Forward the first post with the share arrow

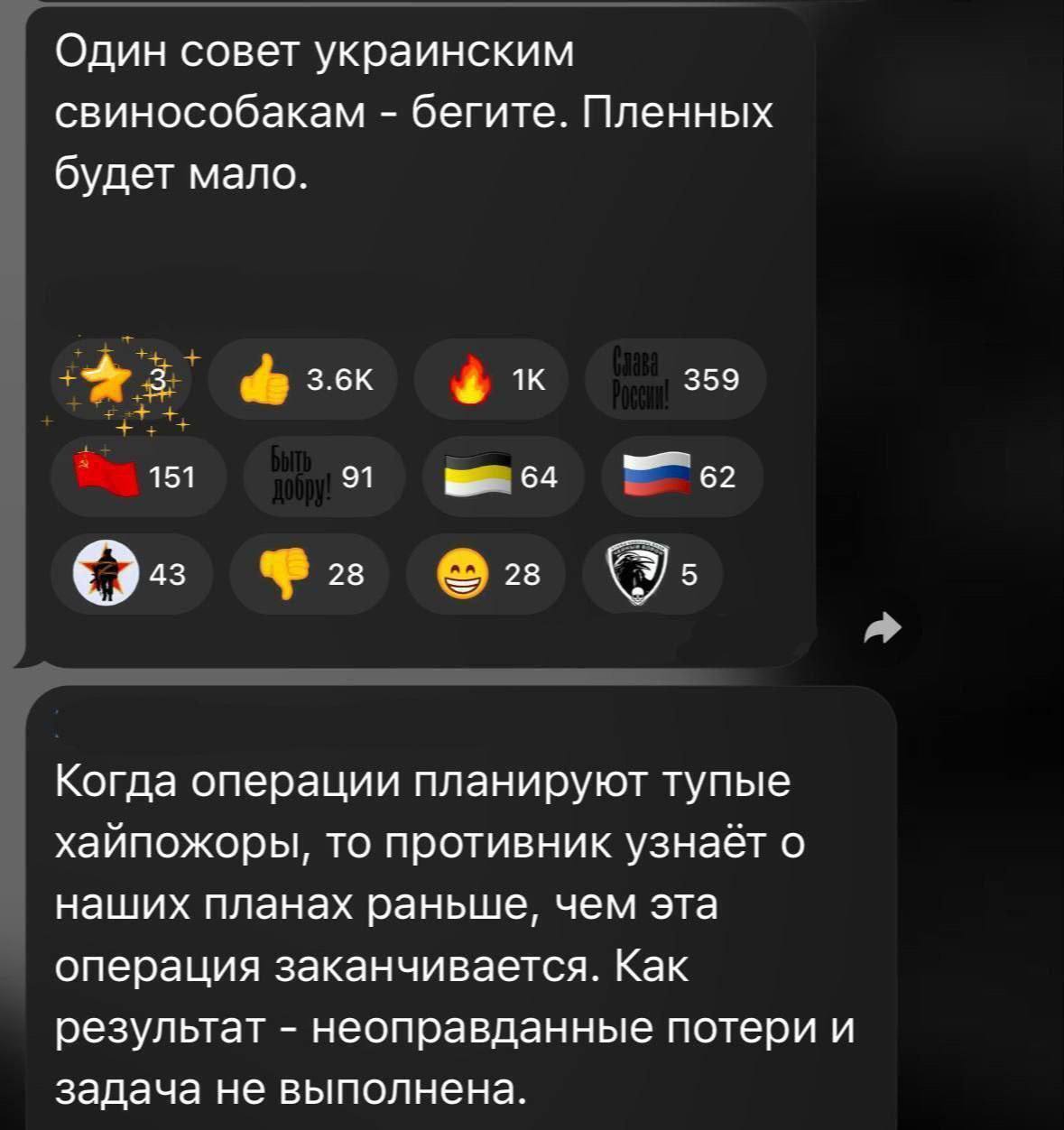(882, 628)
